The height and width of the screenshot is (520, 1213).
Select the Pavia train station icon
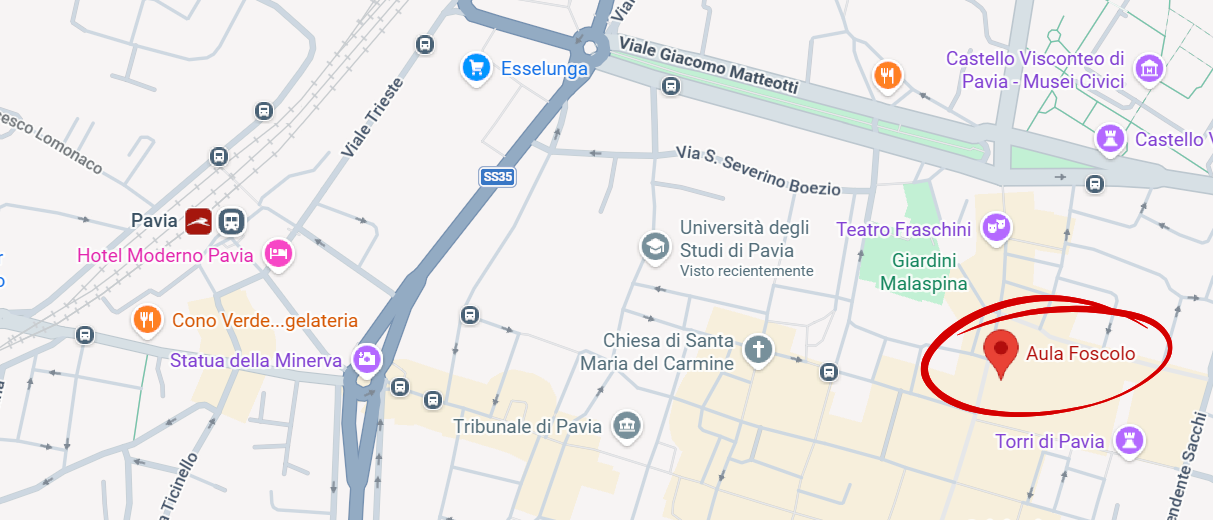198,221
